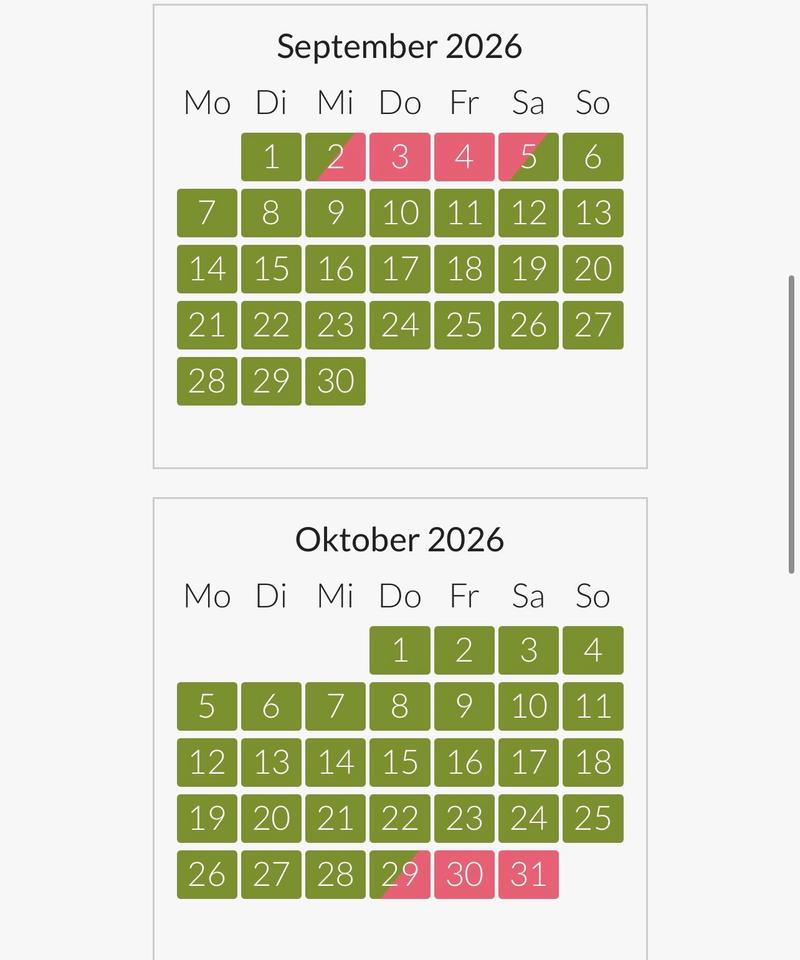This screenshot has width=800, height=960.
Task: Select the half-booked September 5 cell
Action: [528, 157]
